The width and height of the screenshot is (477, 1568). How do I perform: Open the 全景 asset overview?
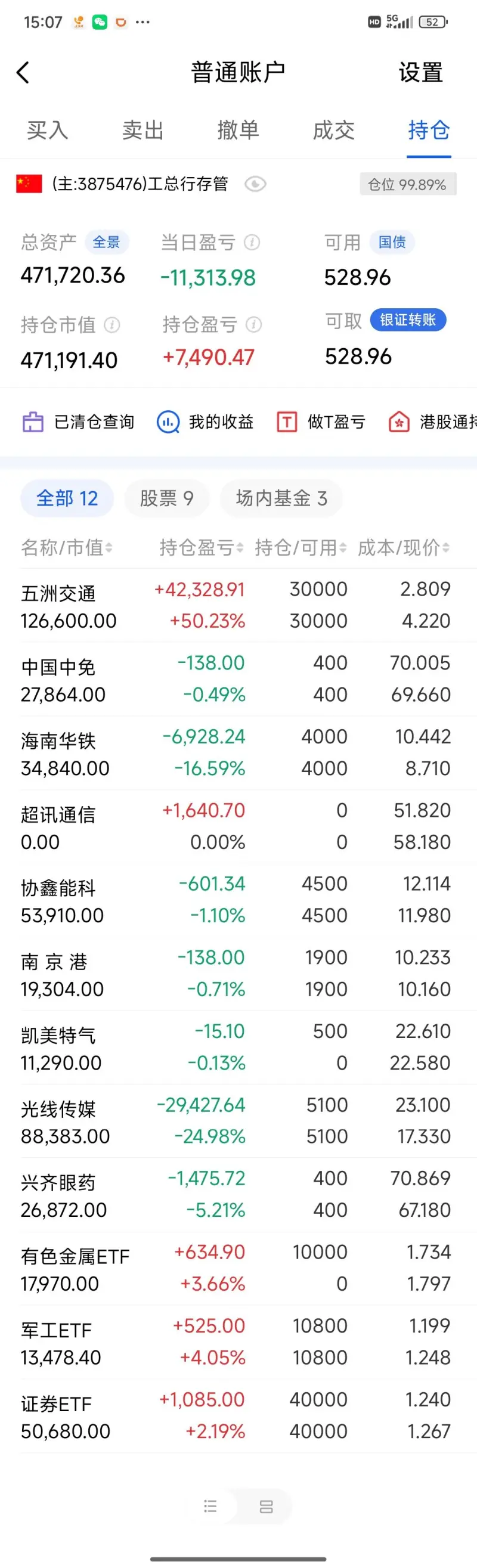(107, 242)
